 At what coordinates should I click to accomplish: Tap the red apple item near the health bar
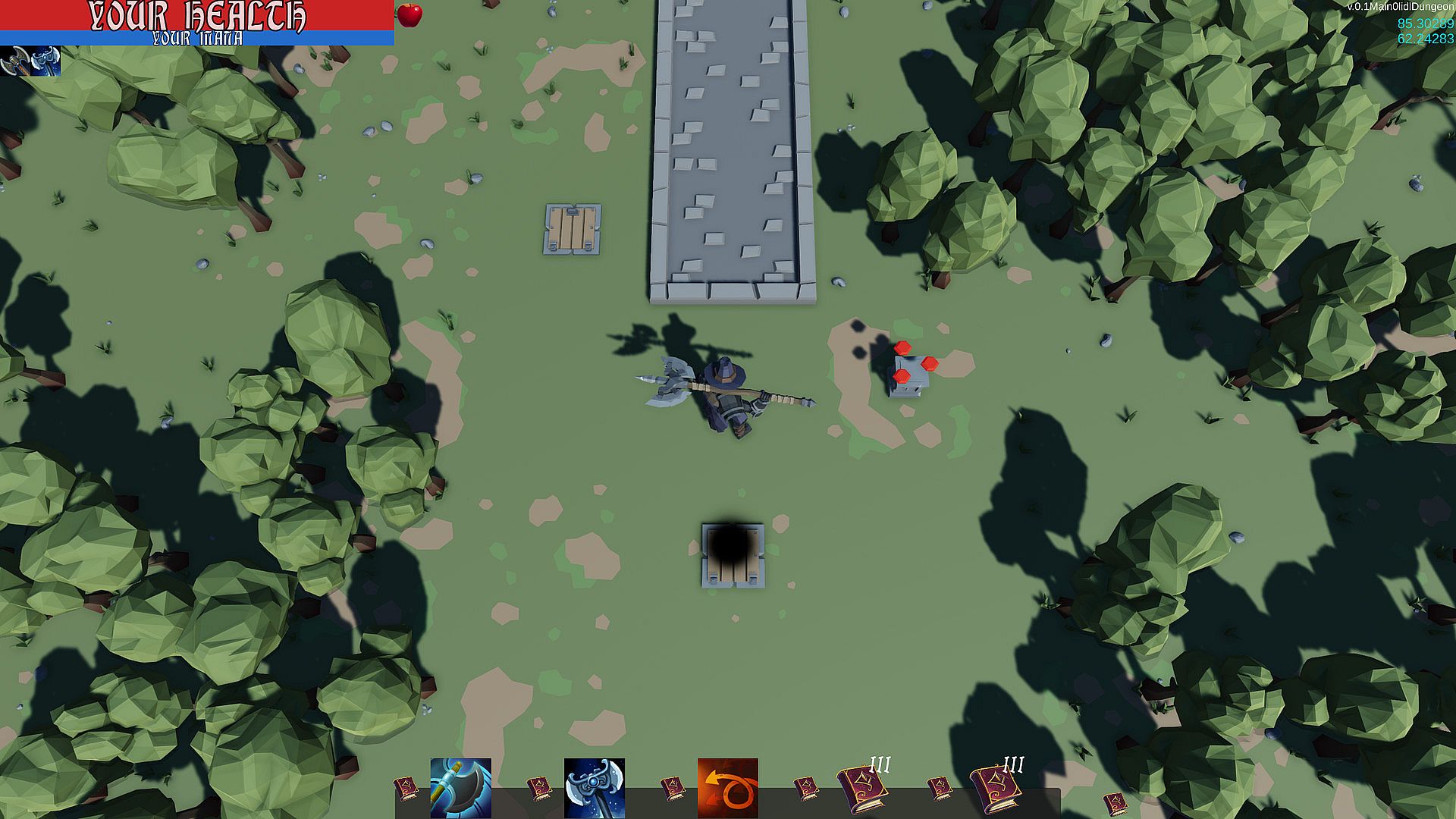409,14
